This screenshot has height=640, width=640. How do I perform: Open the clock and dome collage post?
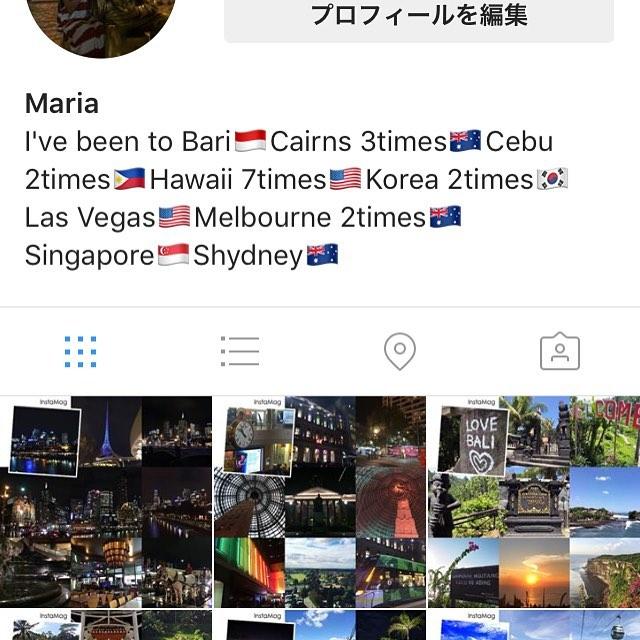[x=320, y=502]
